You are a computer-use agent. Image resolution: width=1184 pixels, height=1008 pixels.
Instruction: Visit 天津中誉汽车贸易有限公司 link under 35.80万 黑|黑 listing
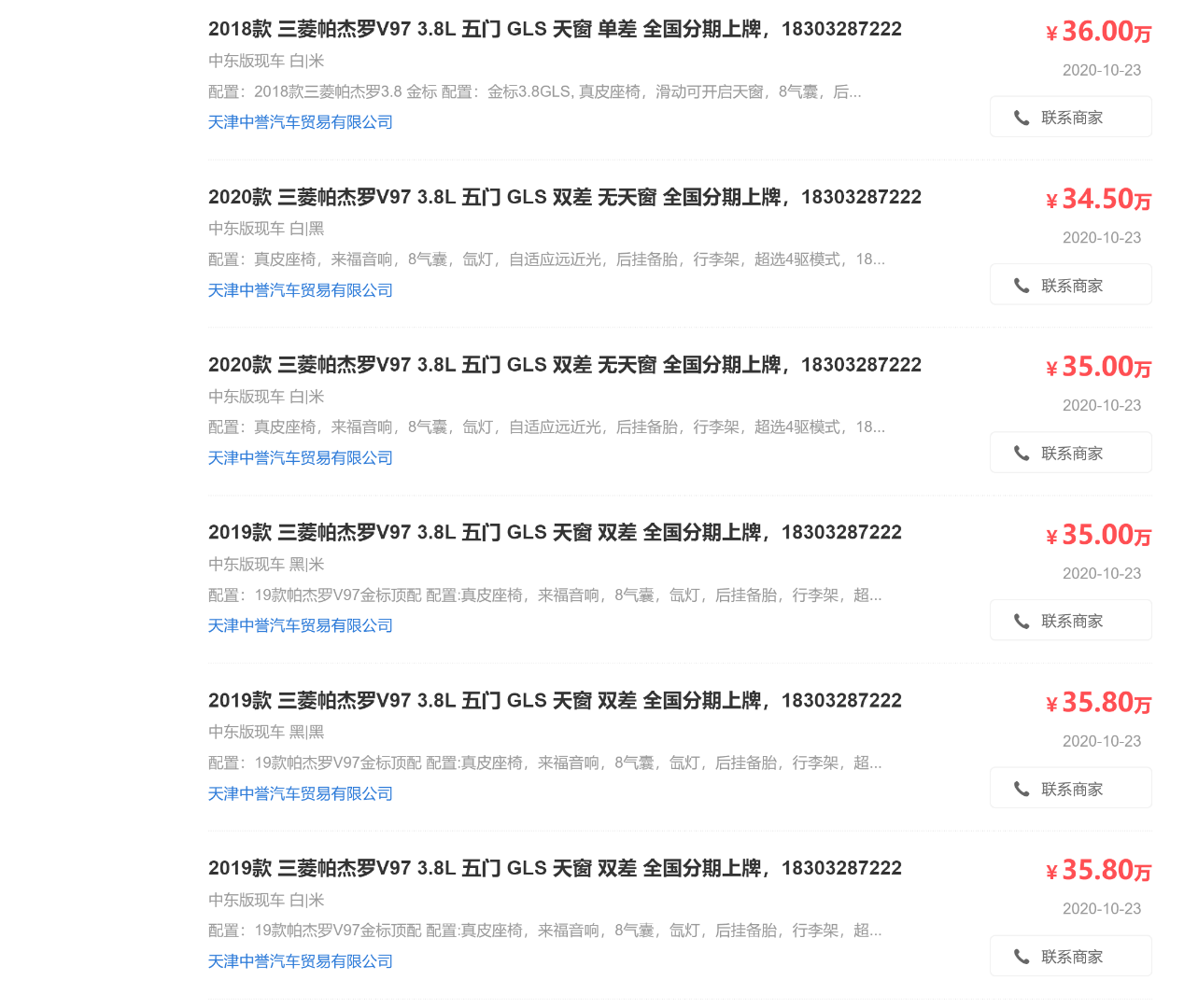click(300, 793)
